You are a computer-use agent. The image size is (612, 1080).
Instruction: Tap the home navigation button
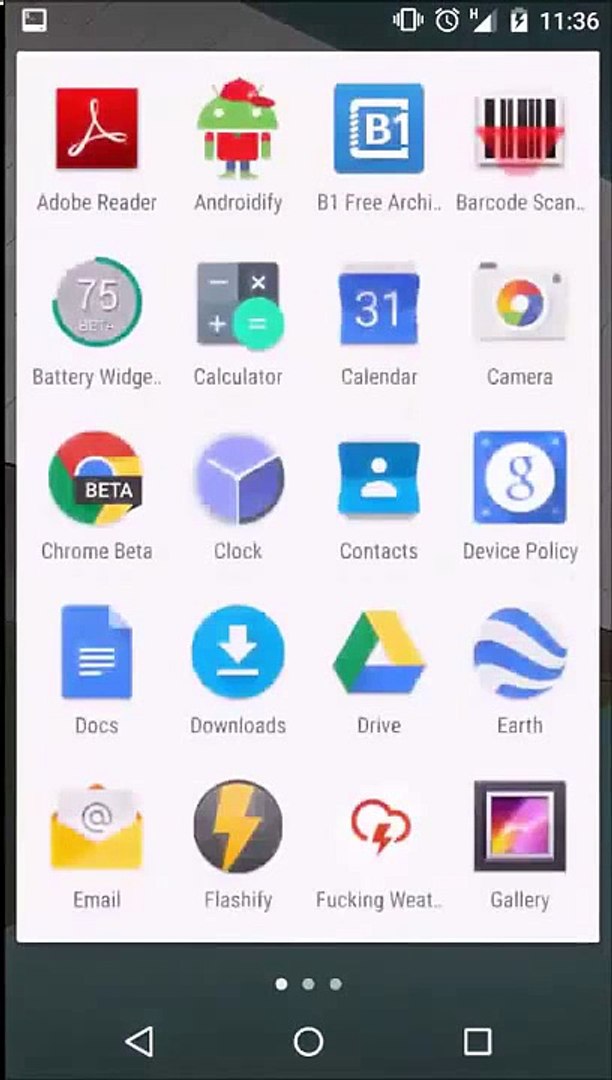(x=308, y=1041)
